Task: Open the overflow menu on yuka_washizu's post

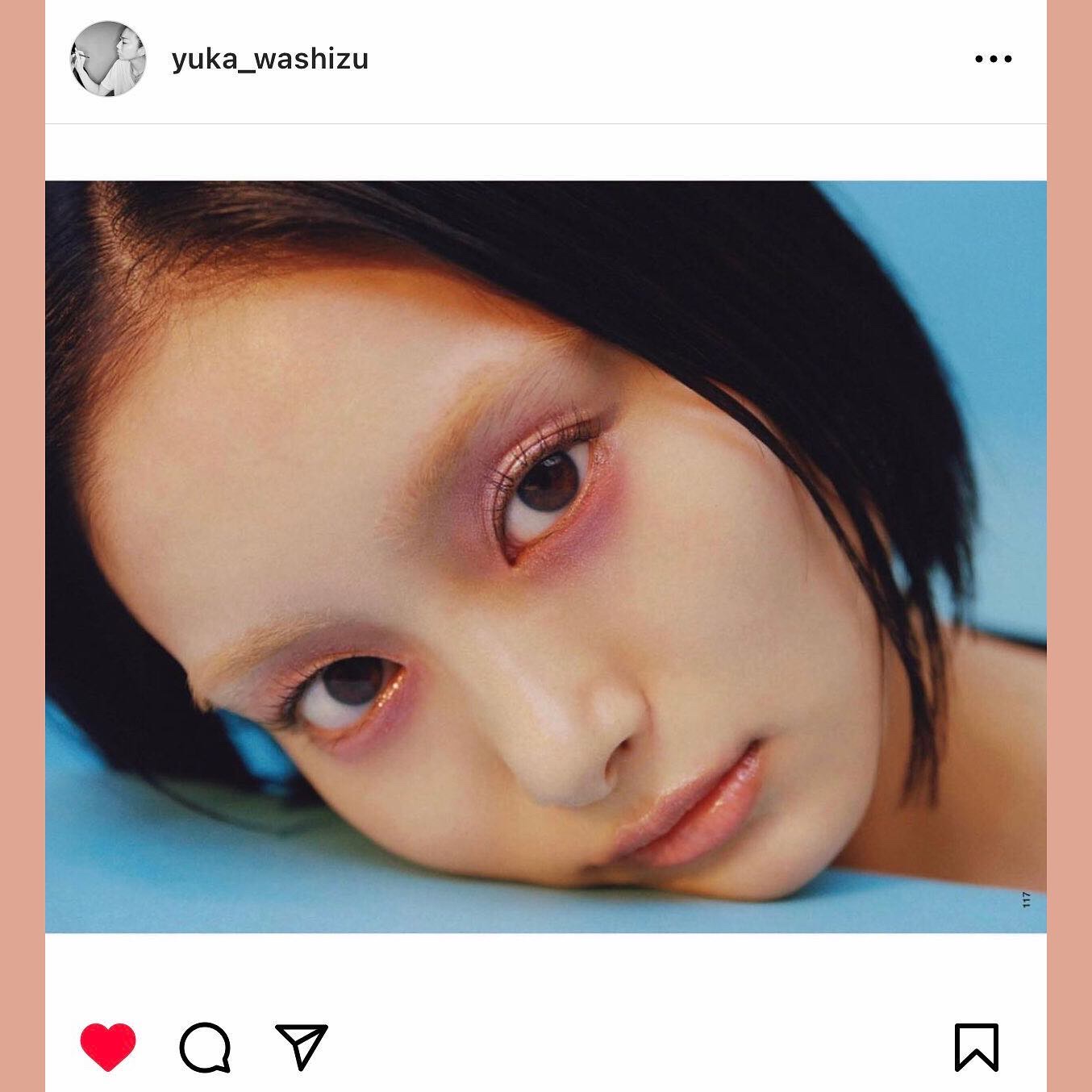Action: tap(993, 59)
